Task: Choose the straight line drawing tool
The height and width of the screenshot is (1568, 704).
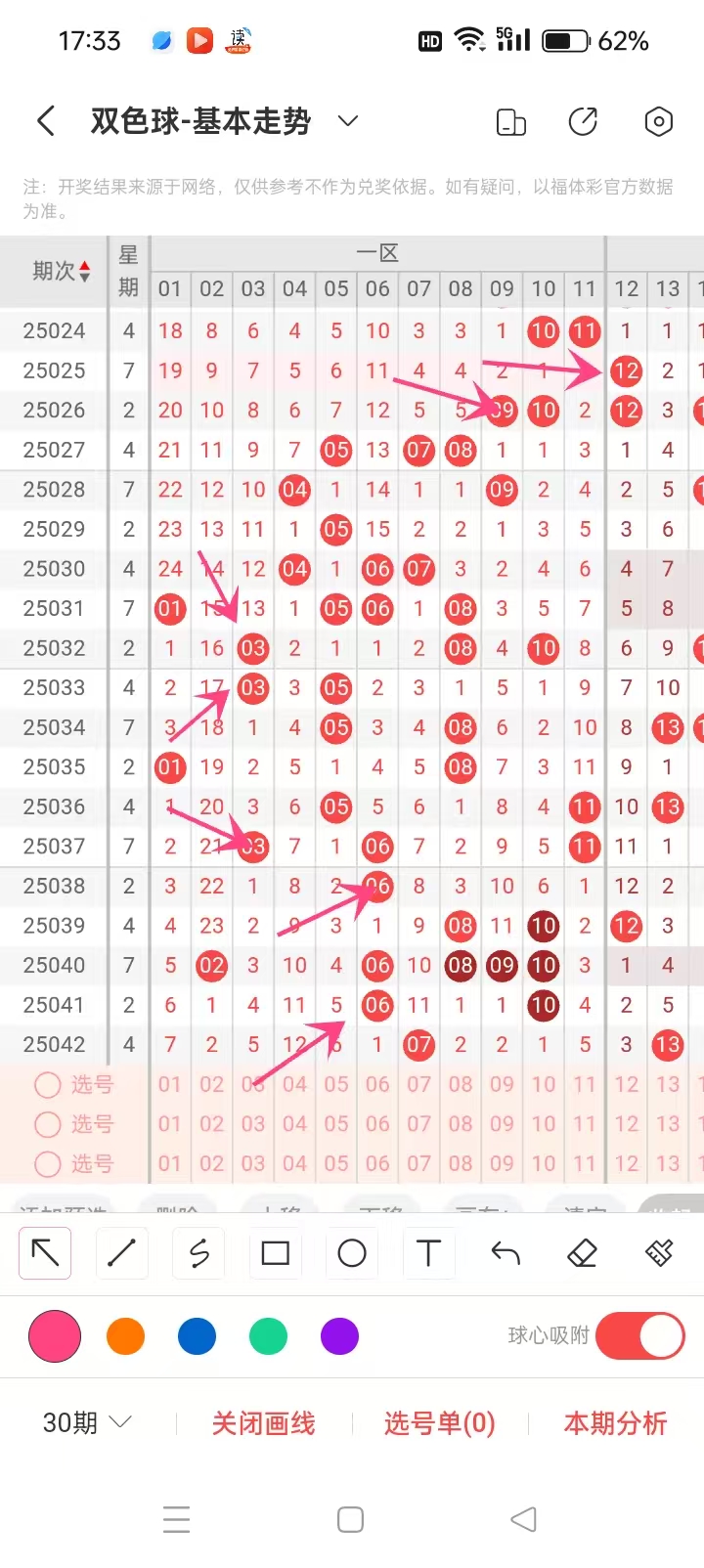Action: (x=121, y=1253)
